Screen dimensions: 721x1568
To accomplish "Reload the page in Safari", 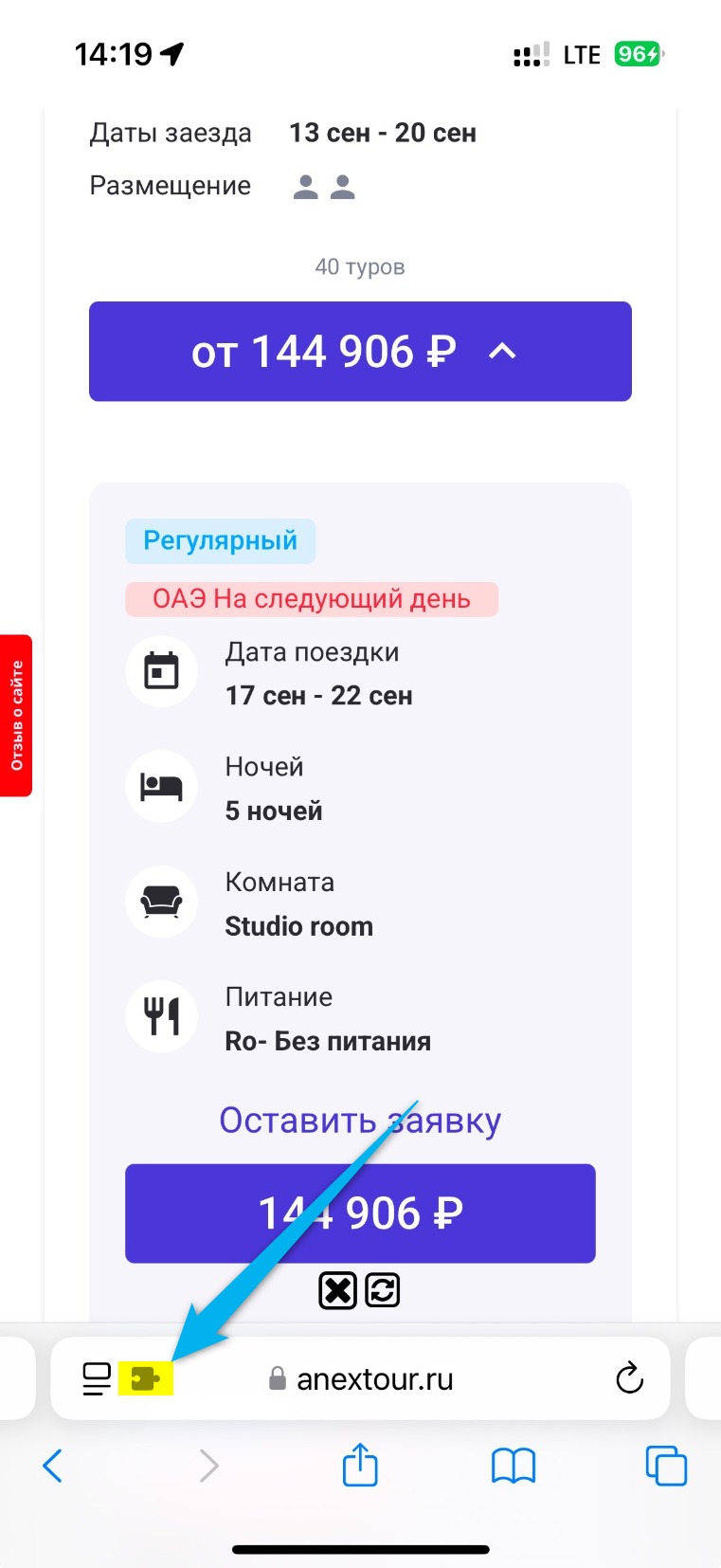I will pos(629,1378).
